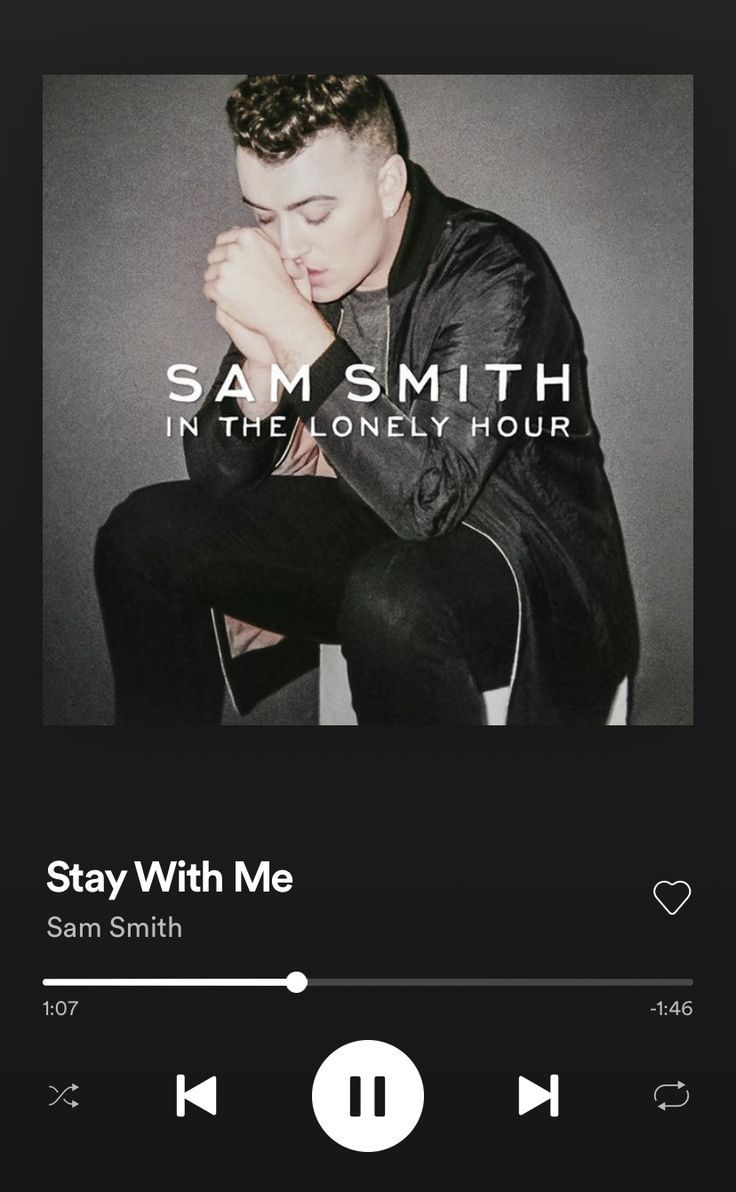The height and width of the screenshot is (1192, 736).
Task: Pause the song Stay With Me
Action: (x=367, y=1096)
